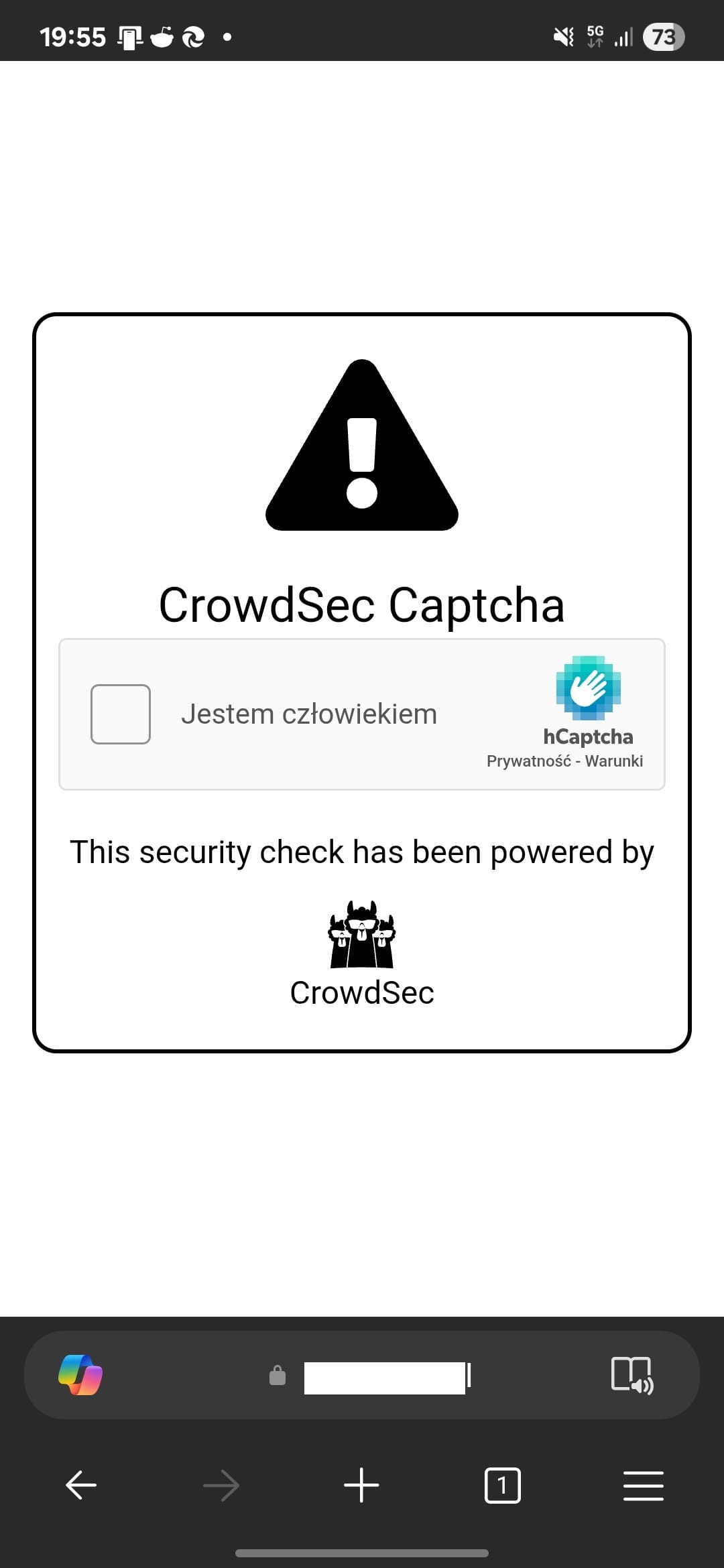Open the hCaptcha Warunki link
This screenshot has width=724, height=1568.
pos(614,761)
